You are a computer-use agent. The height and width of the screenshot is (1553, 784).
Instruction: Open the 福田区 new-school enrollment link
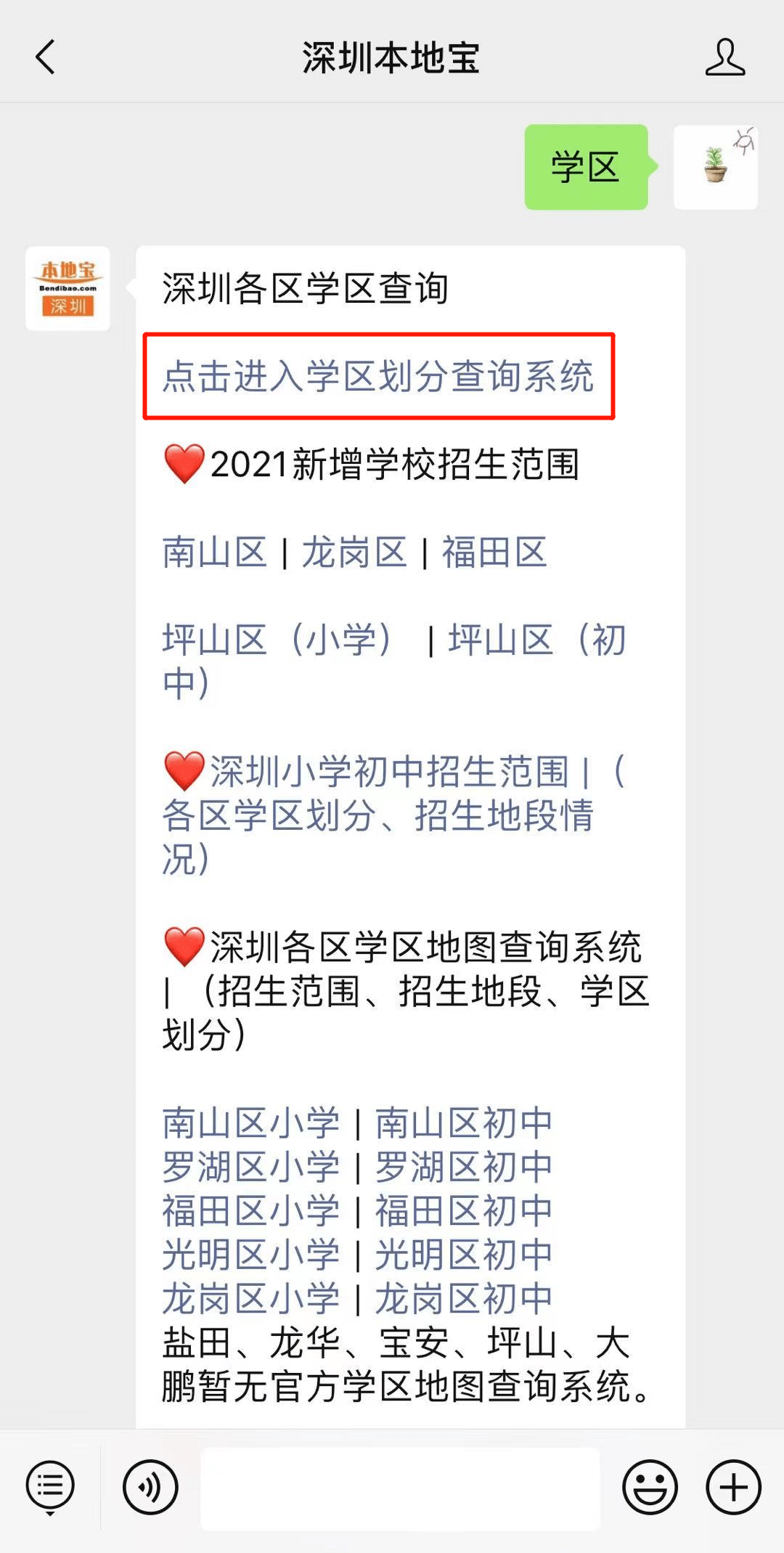tap(494, 552)
